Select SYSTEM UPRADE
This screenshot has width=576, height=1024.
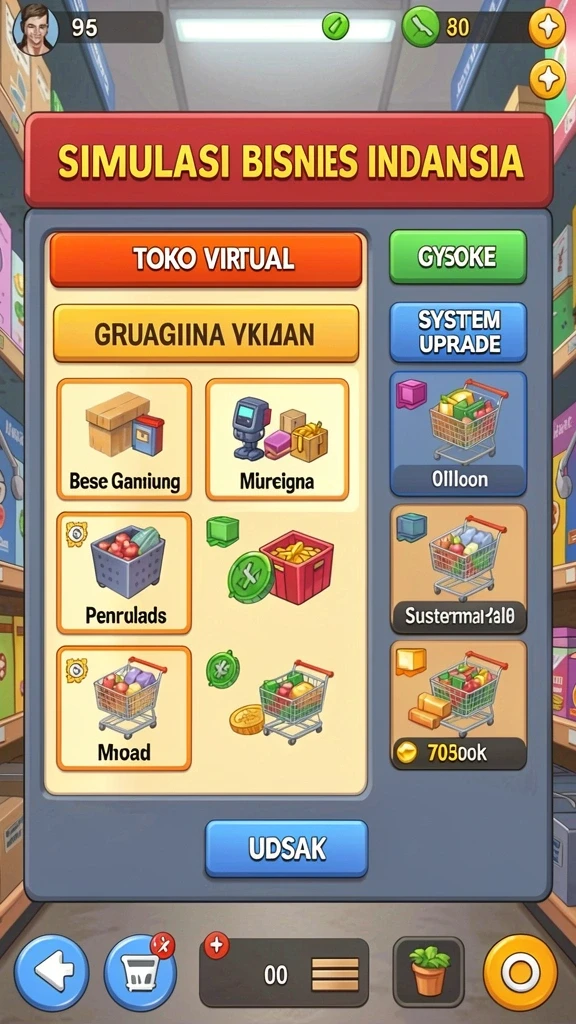coord(458,332)
